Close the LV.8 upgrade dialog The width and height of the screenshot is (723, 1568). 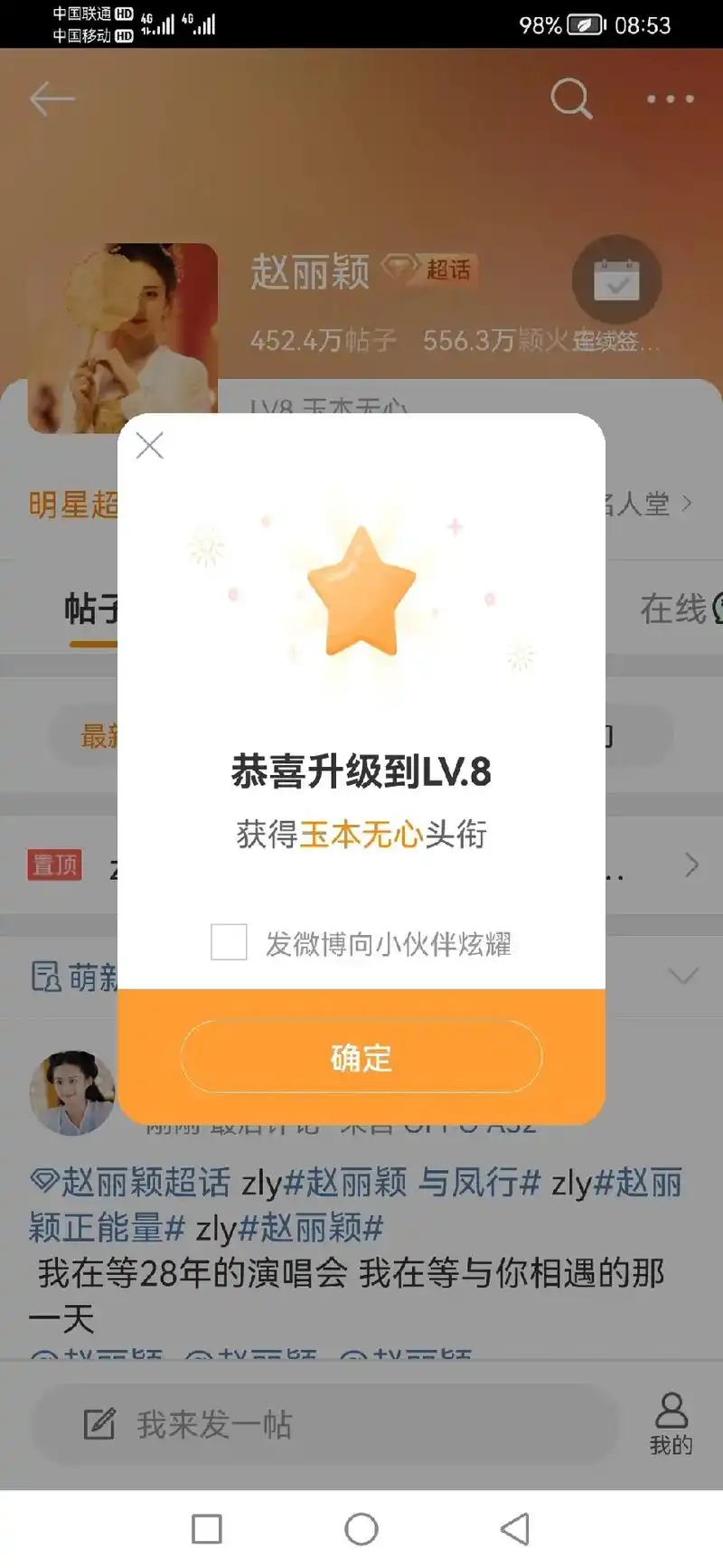pos(149,445)
